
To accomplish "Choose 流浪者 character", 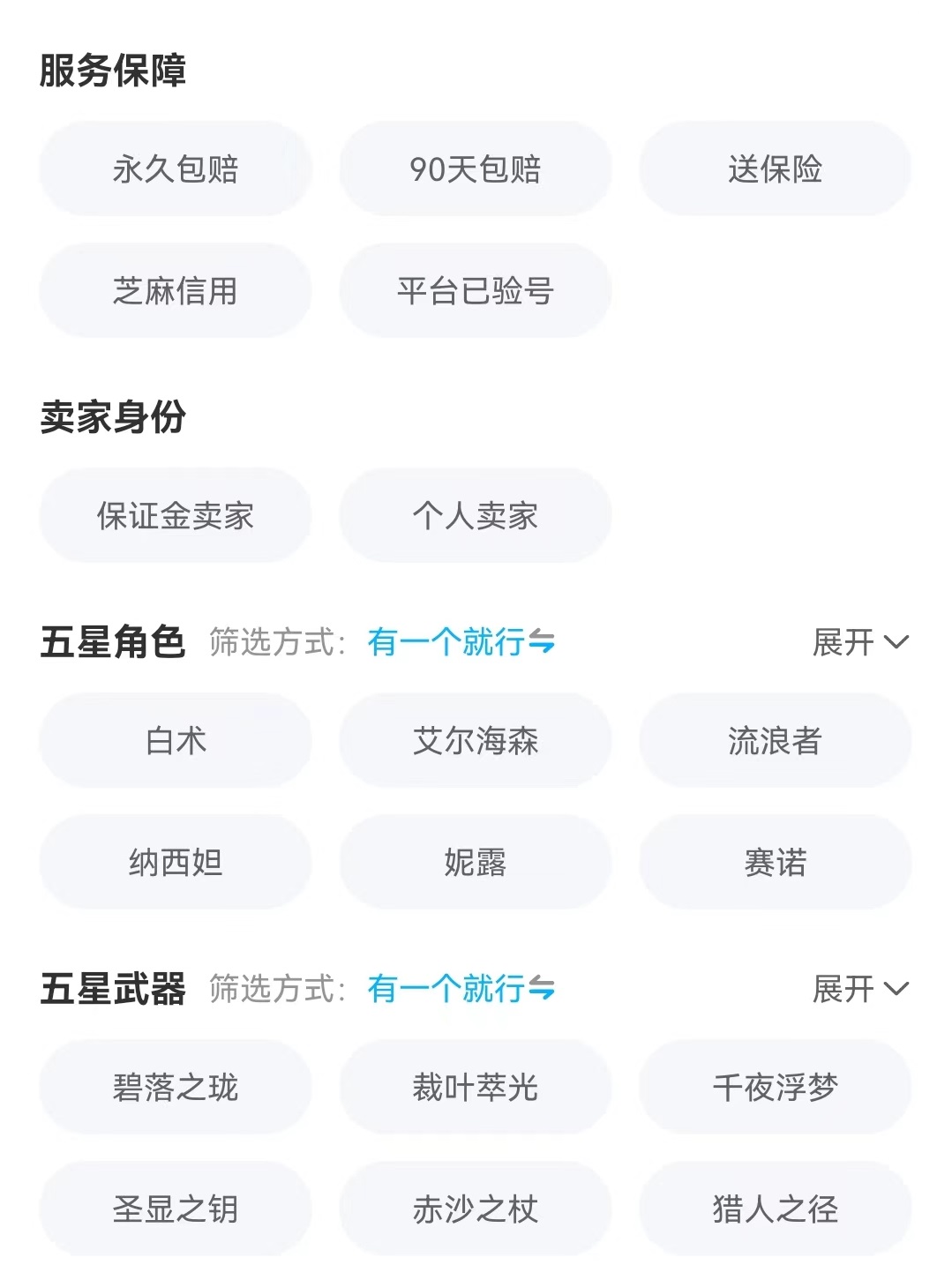I will click(775, 740).
